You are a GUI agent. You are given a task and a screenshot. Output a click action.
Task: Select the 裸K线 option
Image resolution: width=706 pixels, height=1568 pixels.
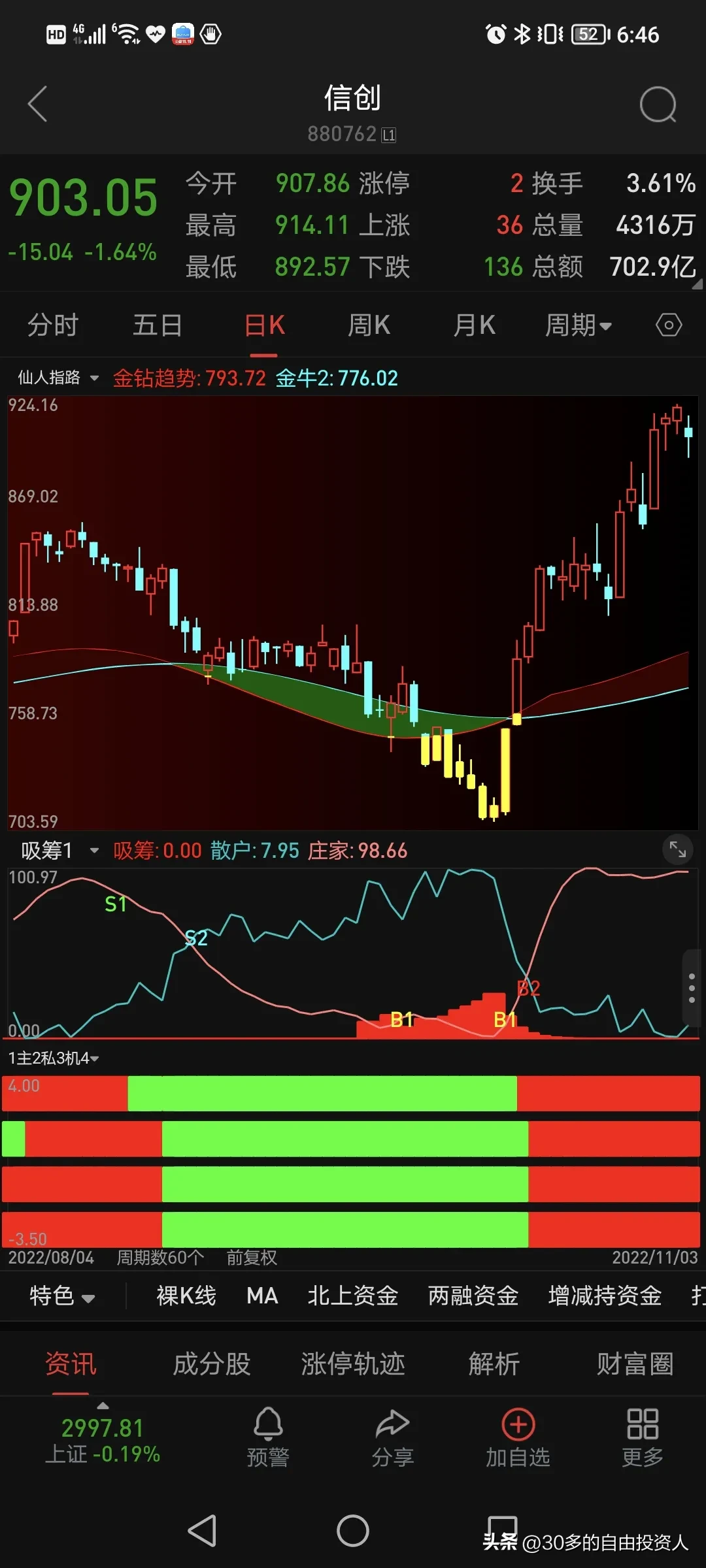(x=186, y=1296)
